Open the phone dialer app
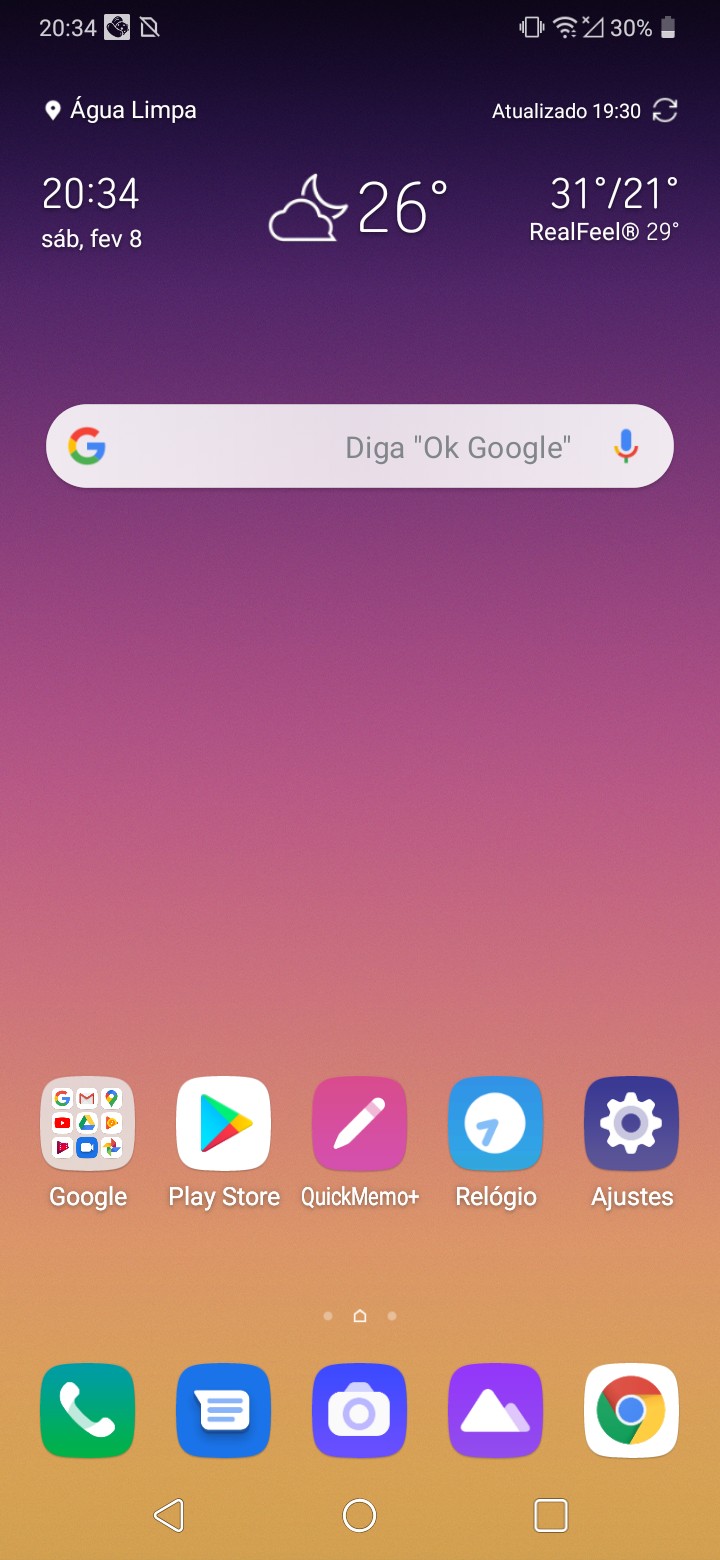Image resolution: width=720 pixels, height=1560 pixels. coord(88,1411)
